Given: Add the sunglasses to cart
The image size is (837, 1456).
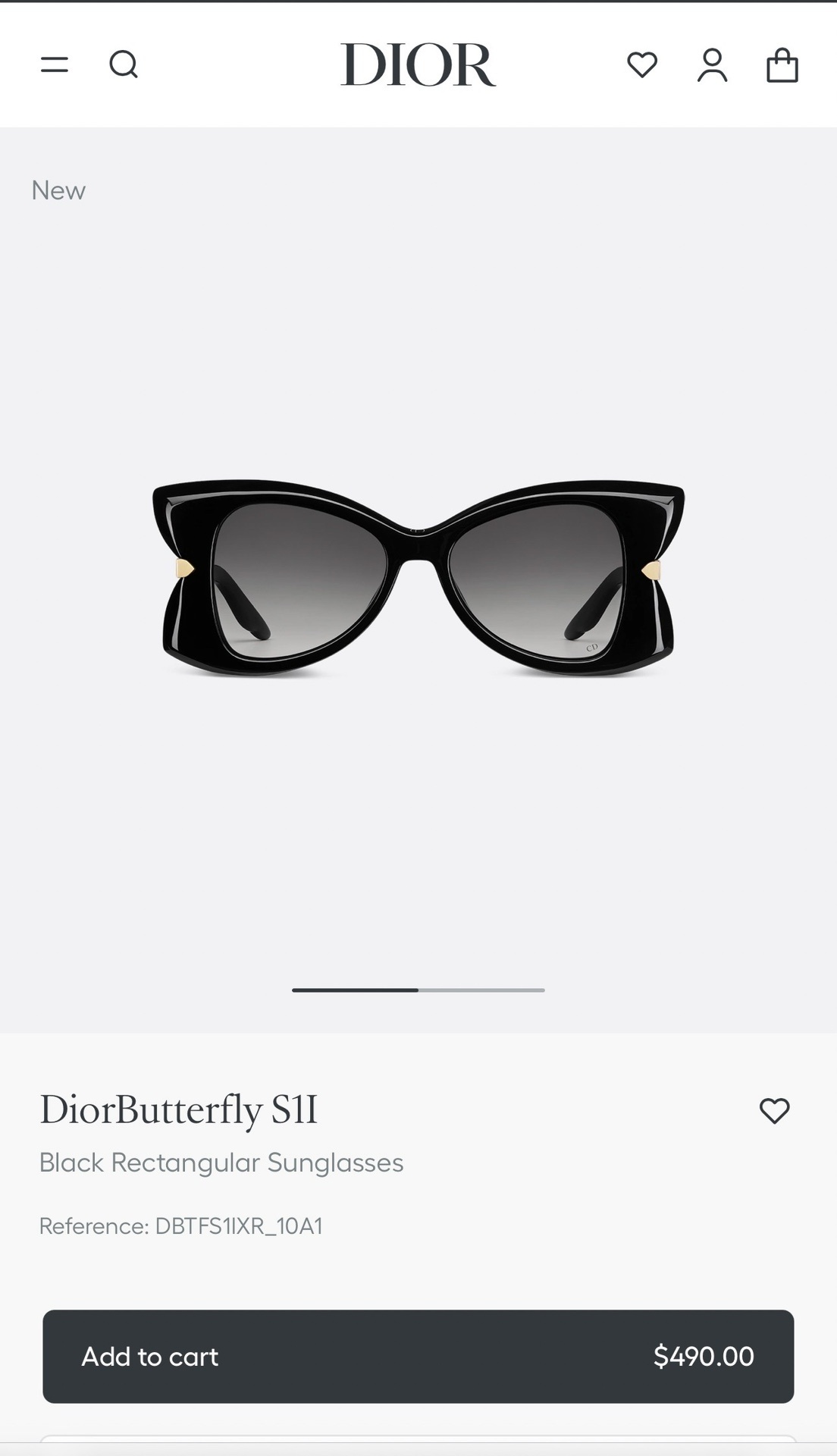Looking at the screenshot, I should [418, 1357].
